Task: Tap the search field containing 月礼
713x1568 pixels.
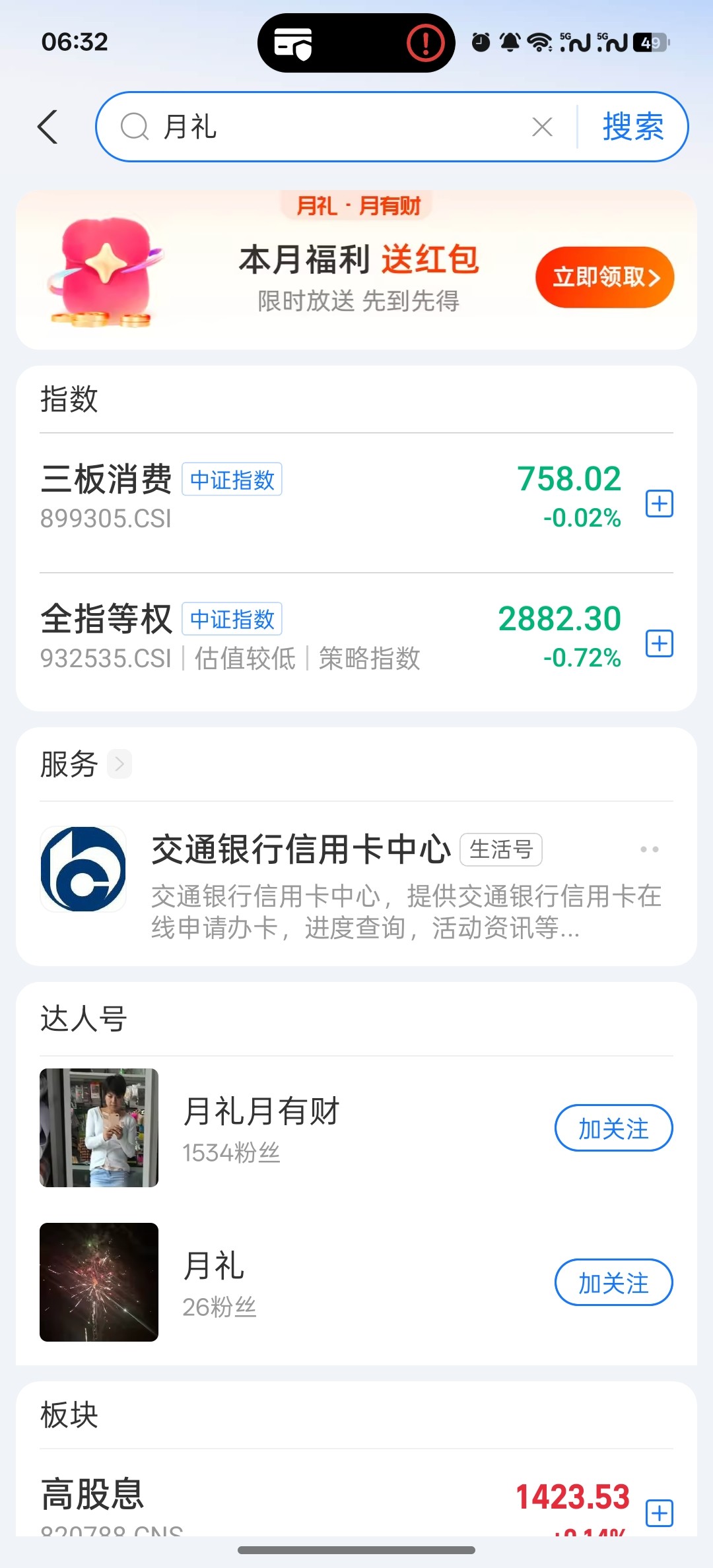Action: (330, 127)
